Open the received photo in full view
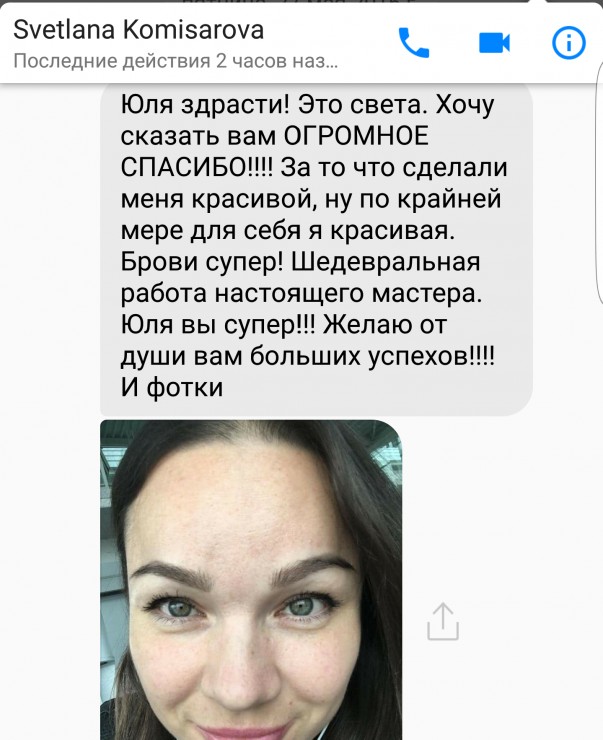This screenshot has height=740, width=603. pyautogui.click(x=251, y=579)
